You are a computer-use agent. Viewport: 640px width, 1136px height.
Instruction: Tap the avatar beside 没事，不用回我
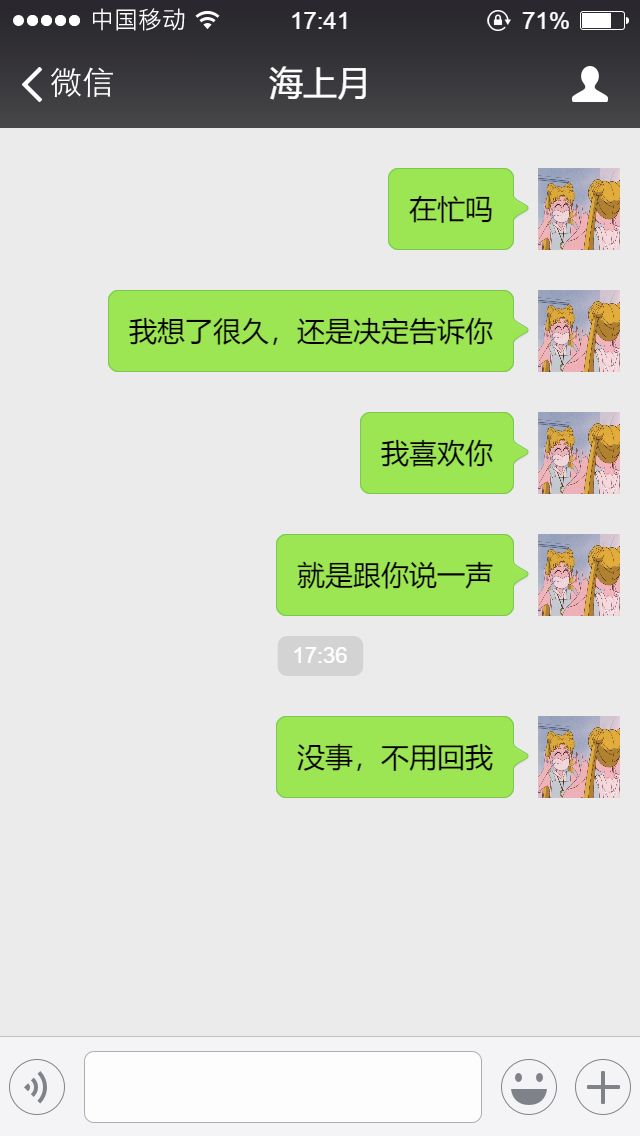point(578,757)
